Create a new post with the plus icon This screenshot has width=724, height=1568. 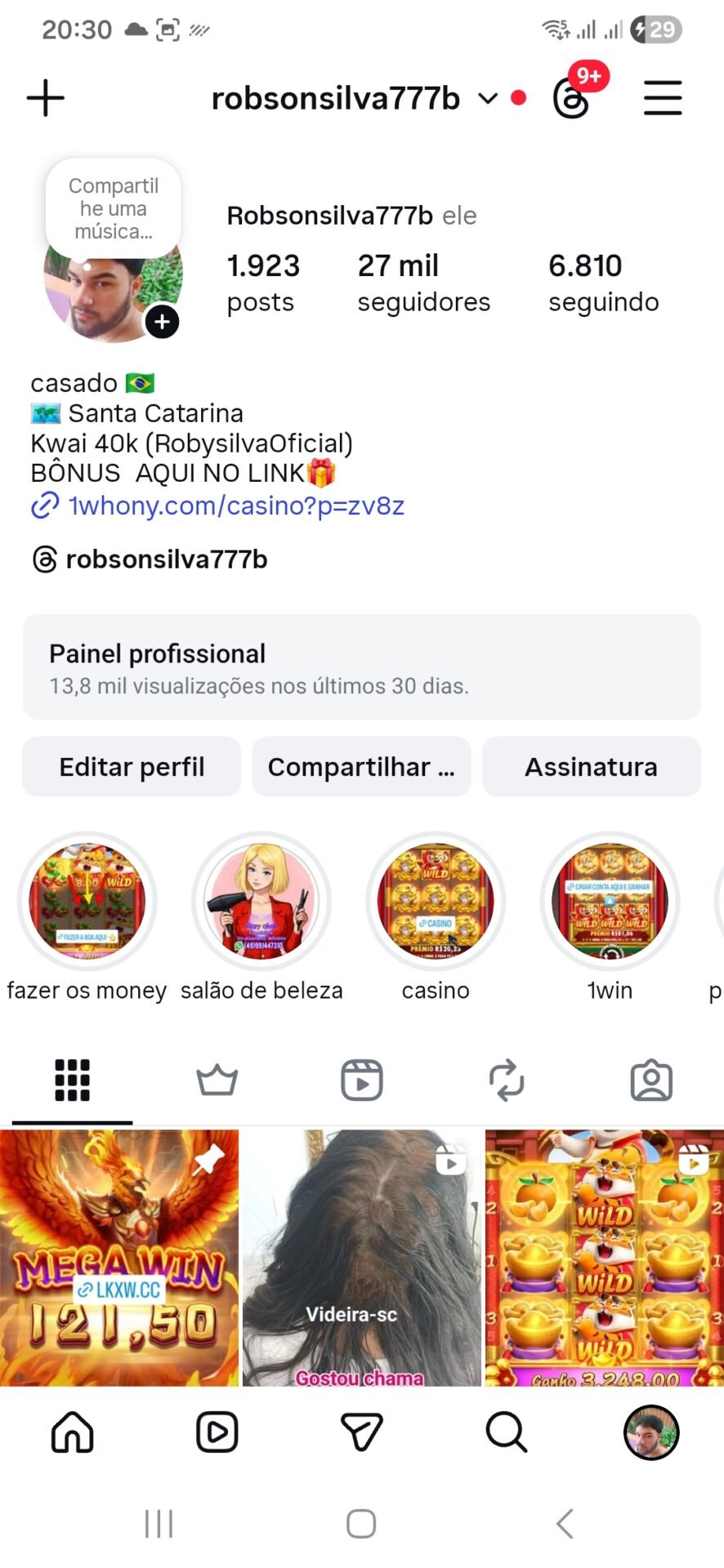point(45,97)
